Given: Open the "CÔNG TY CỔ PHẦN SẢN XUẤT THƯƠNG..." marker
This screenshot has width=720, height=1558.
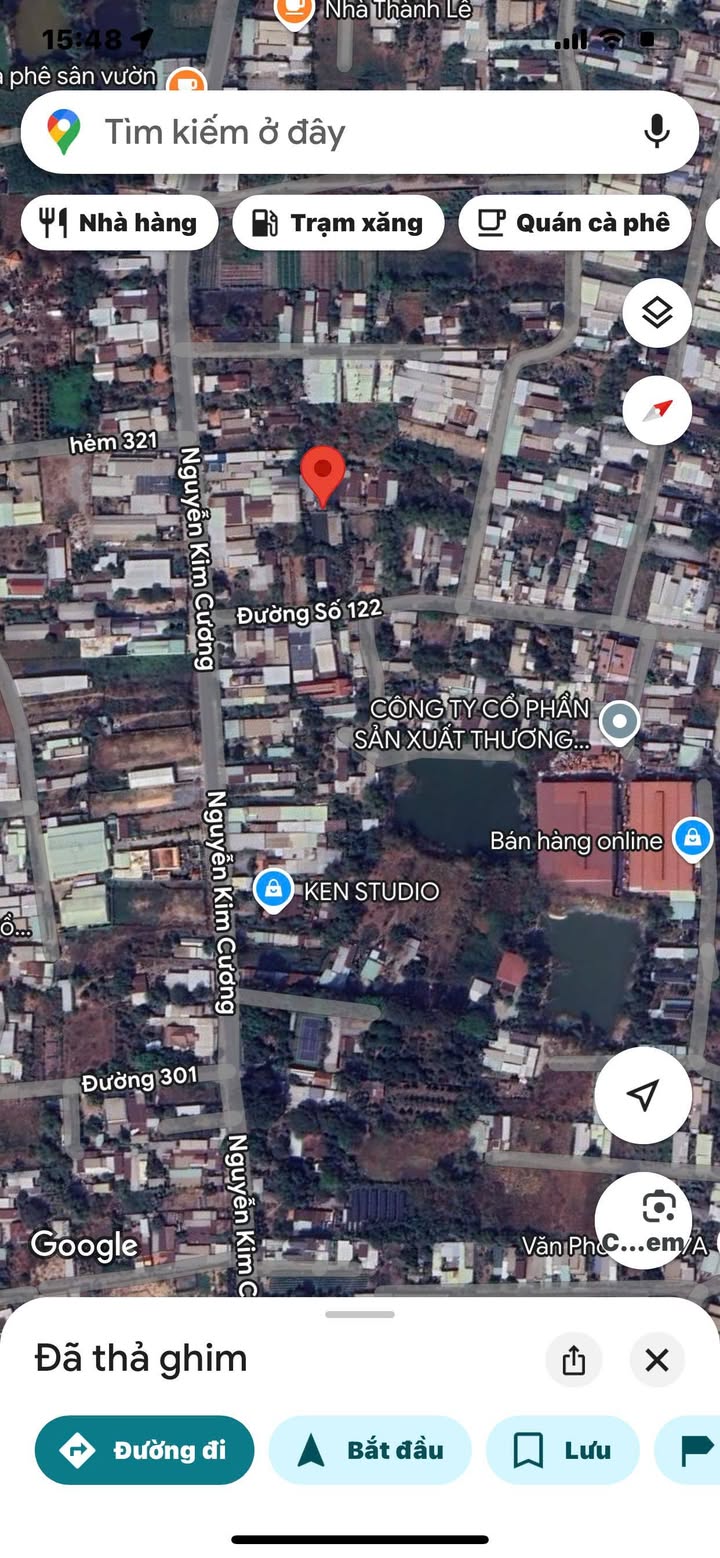Looking at the screenshot, I should coord(620,720).
